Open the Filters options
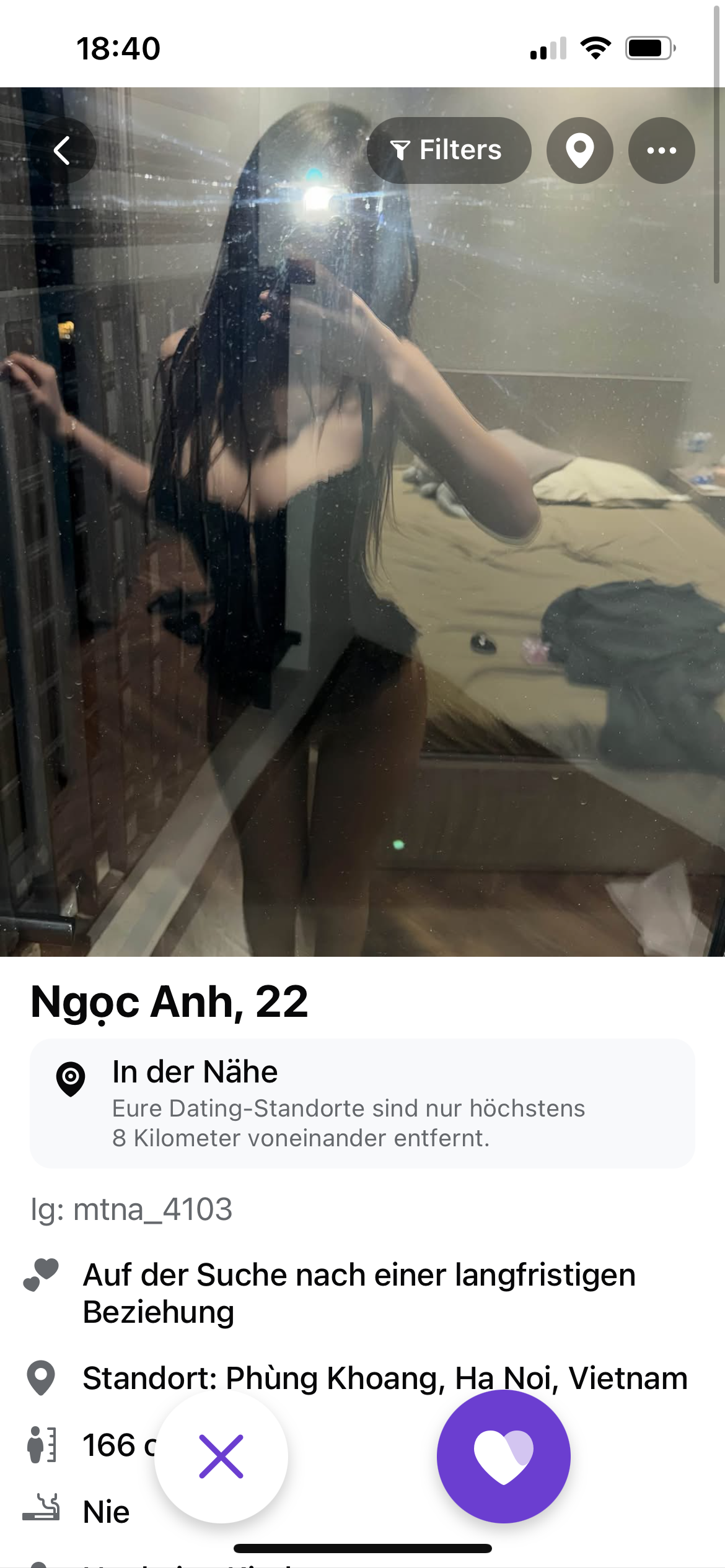The image size is (725, 1568). (448, 150)
